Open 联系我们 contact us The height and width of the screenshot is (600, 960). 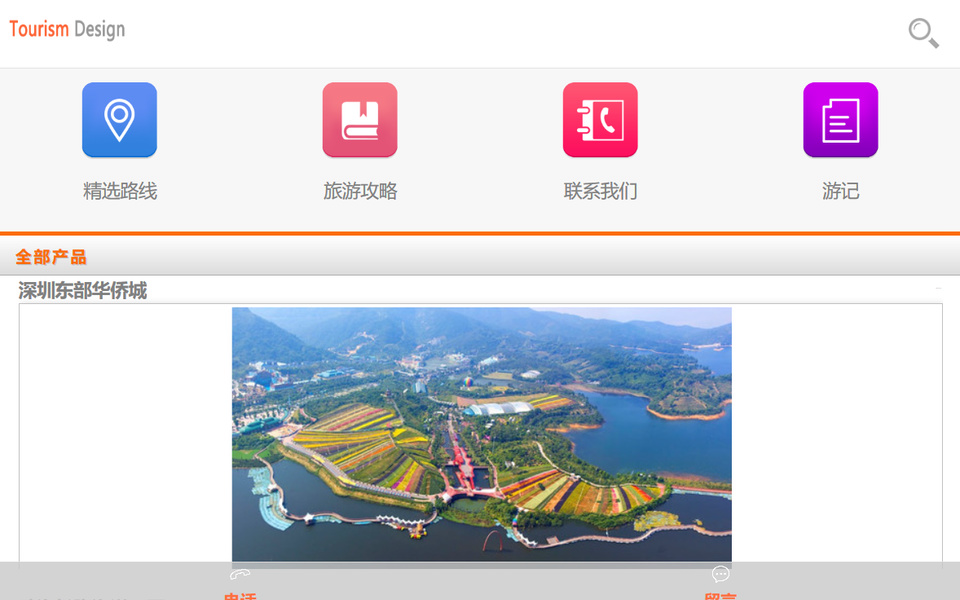(600, 121)
